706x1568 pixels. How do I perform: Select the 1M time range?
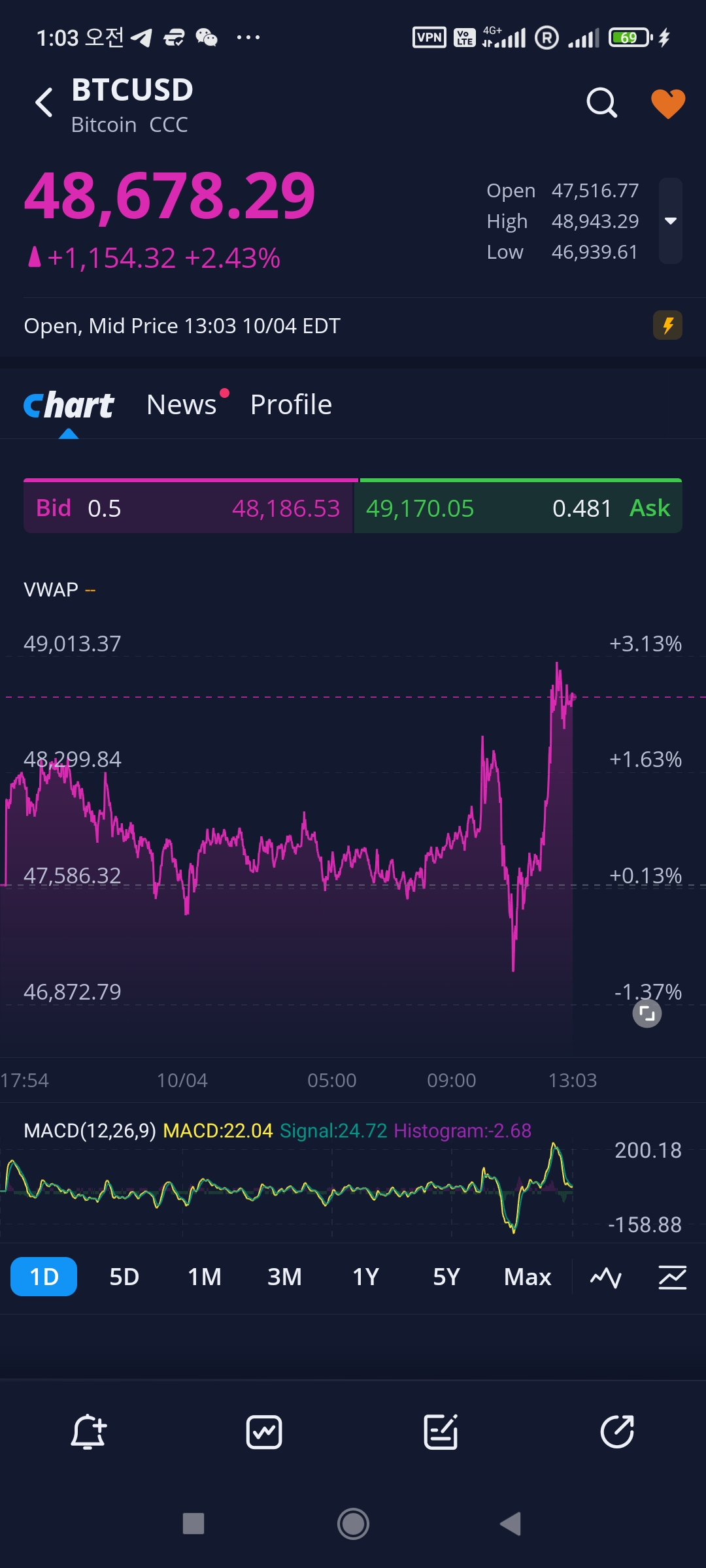coord(205,1277)
